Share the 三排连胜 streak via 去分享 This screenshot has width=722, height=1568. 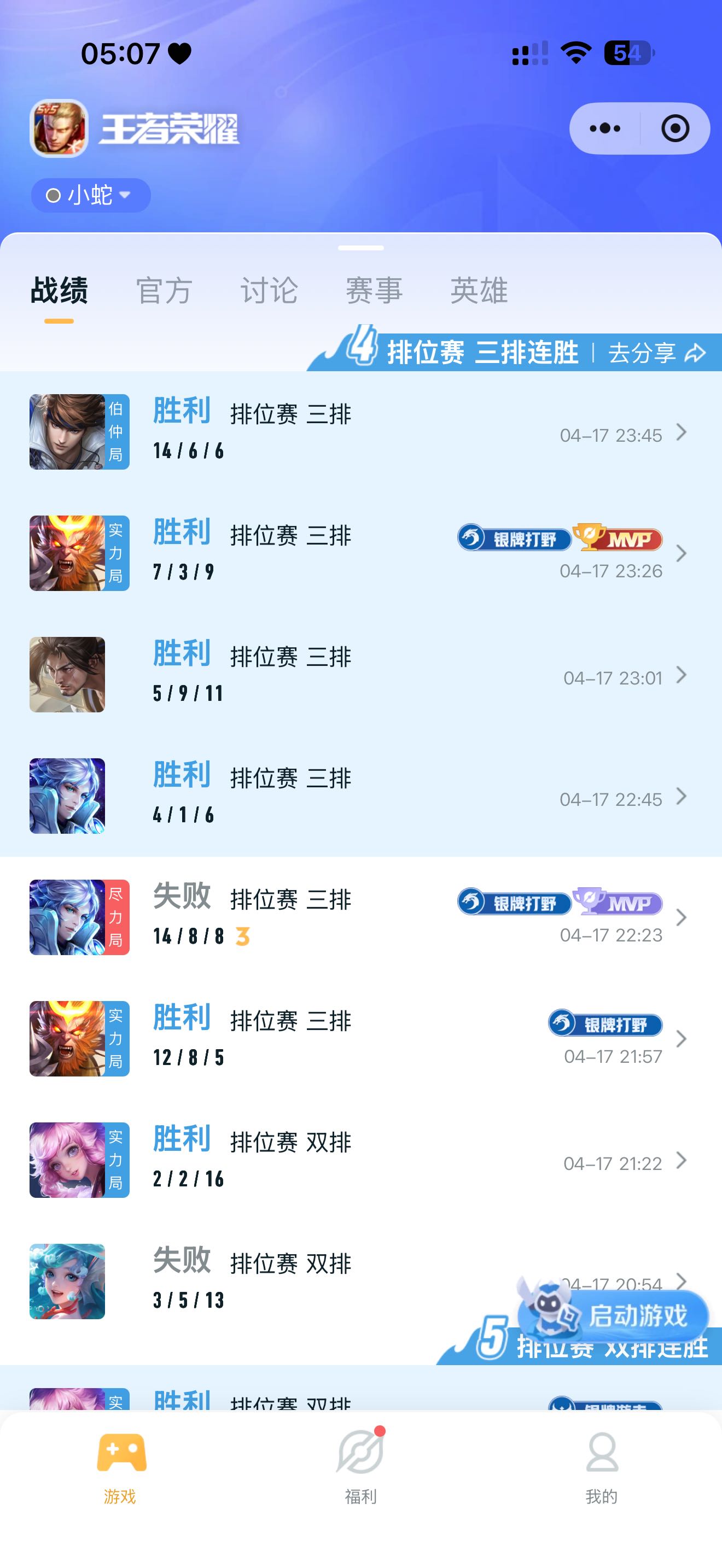[x=656, y=353]
